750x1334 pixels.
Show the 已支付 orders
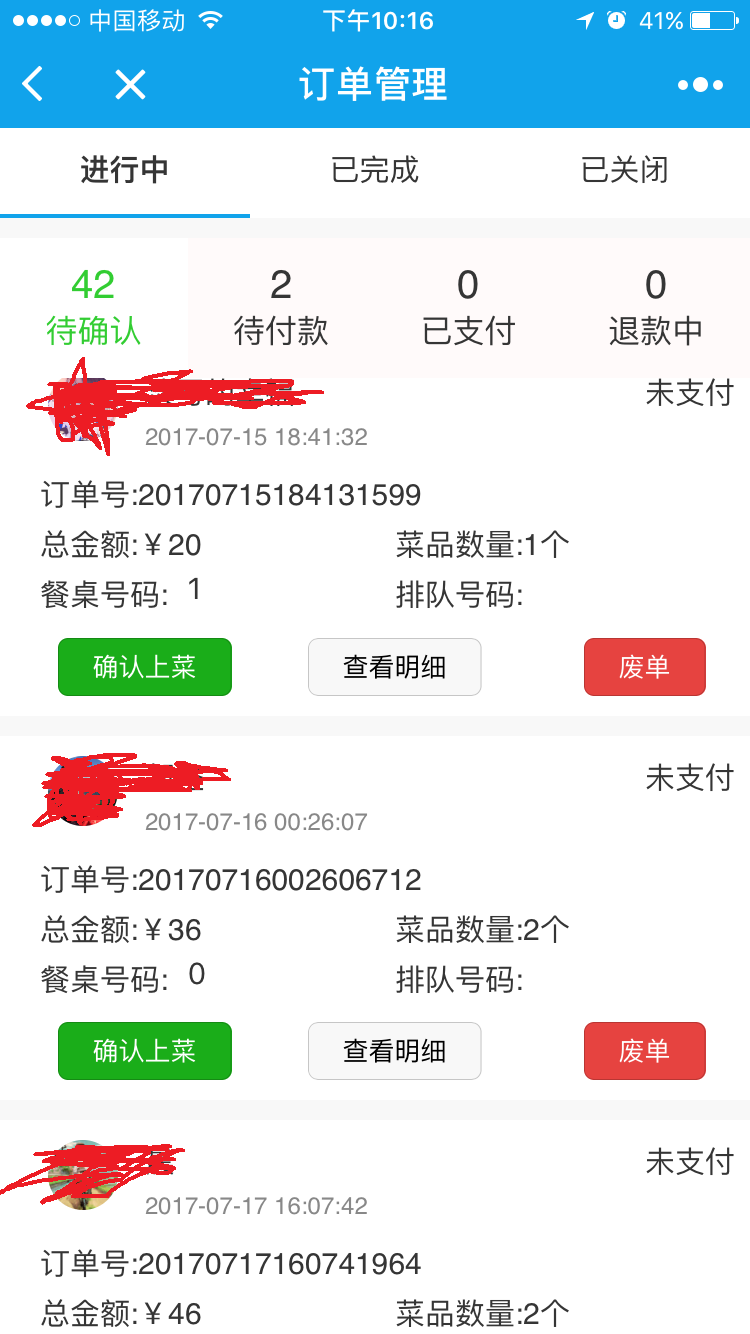(468, 307)
